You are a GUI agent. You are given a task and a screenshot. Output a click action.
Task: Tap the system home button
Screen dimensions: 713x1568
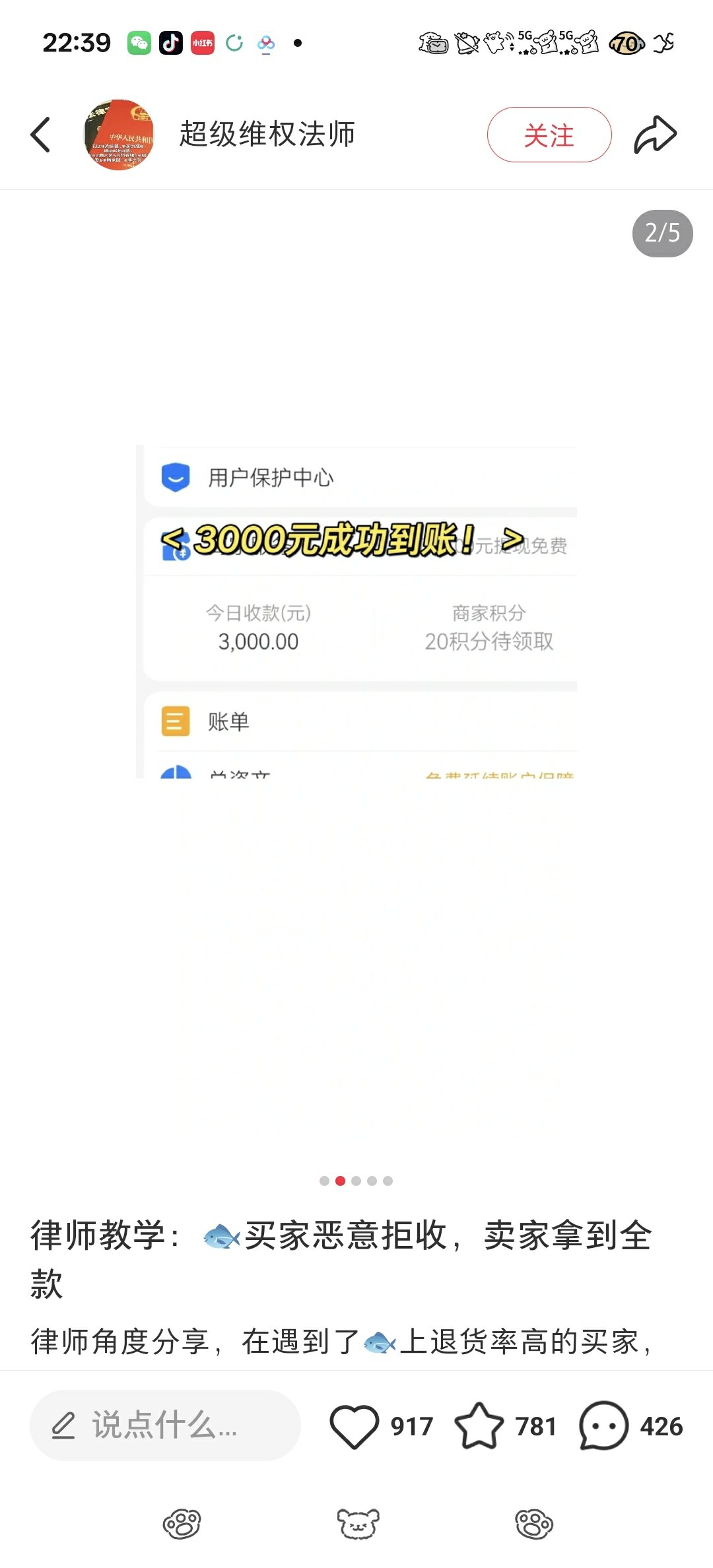[358, 1524]
